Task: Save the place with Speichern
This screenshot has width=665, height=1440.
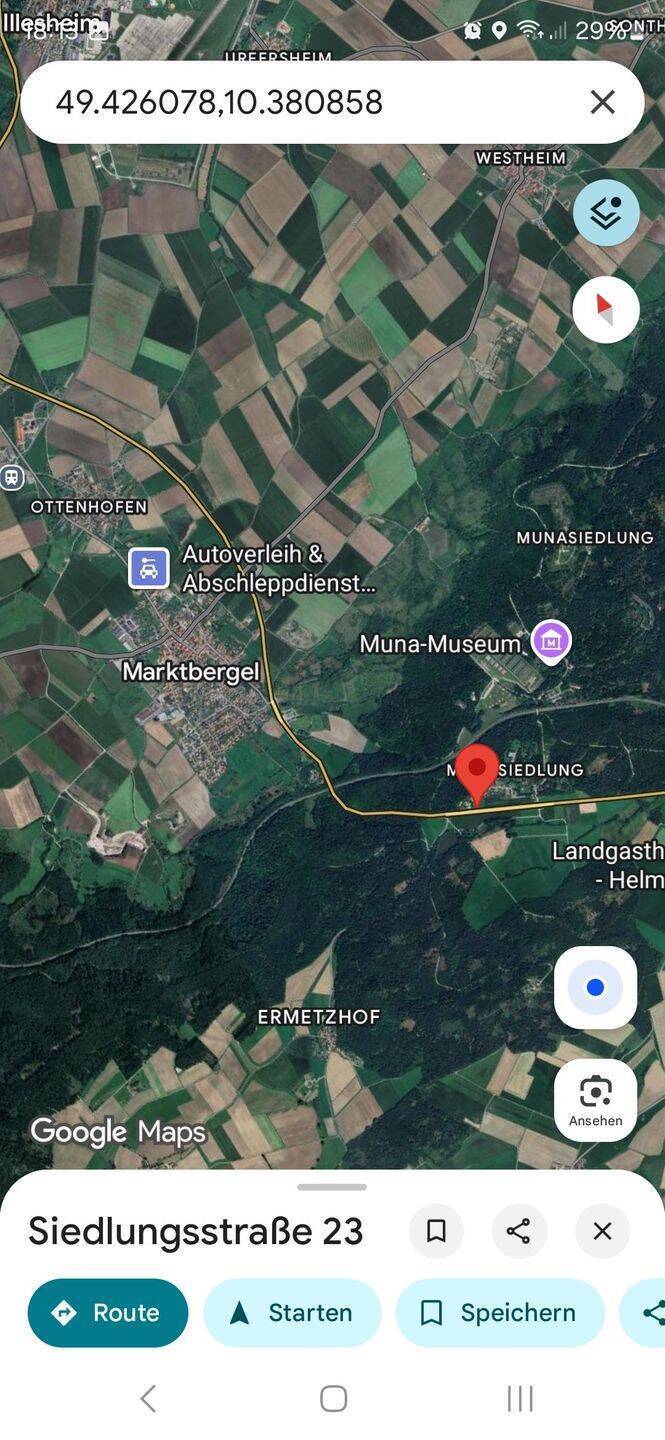Action: (500, 1313)
